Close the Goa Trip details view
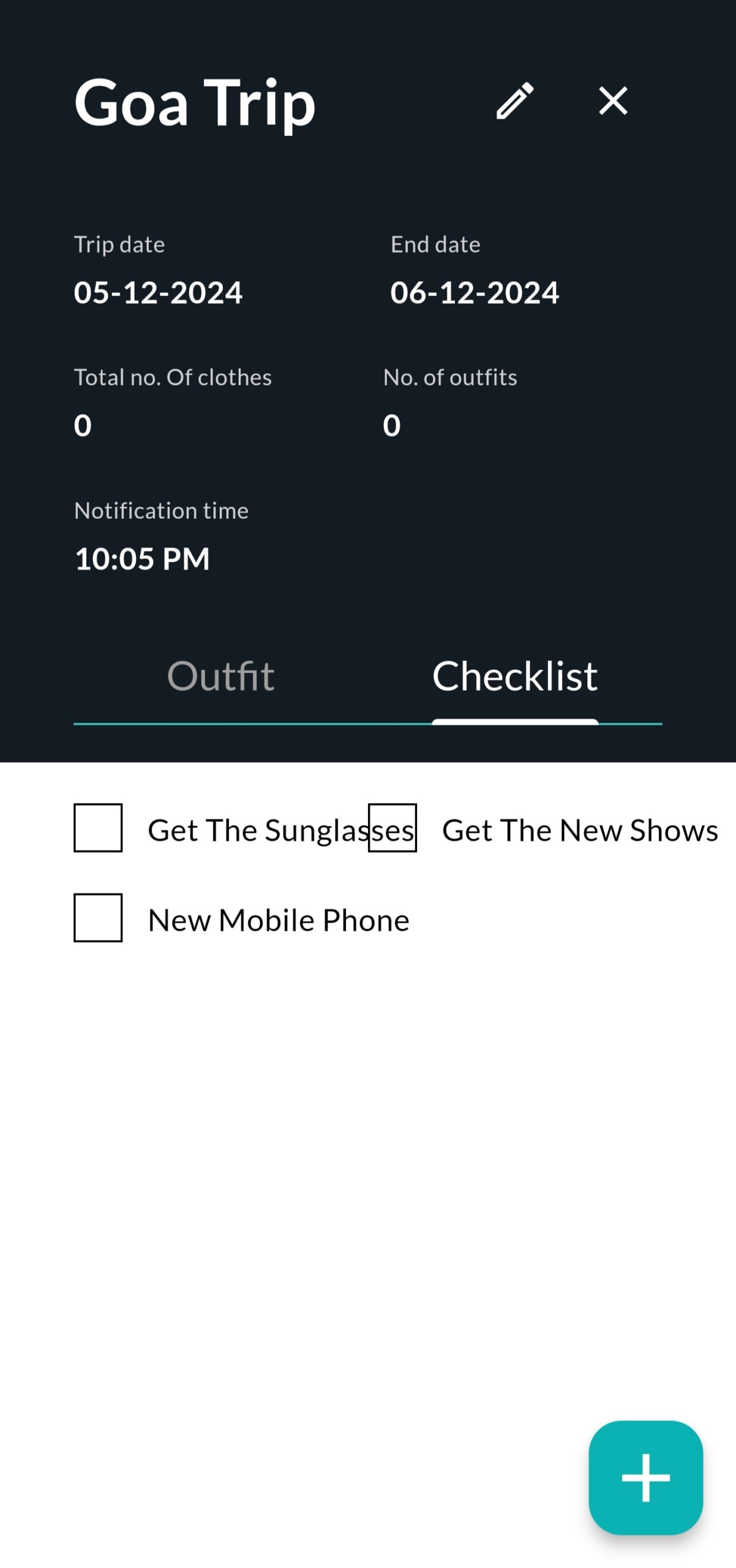736x1568 pixels. point(612,101)
